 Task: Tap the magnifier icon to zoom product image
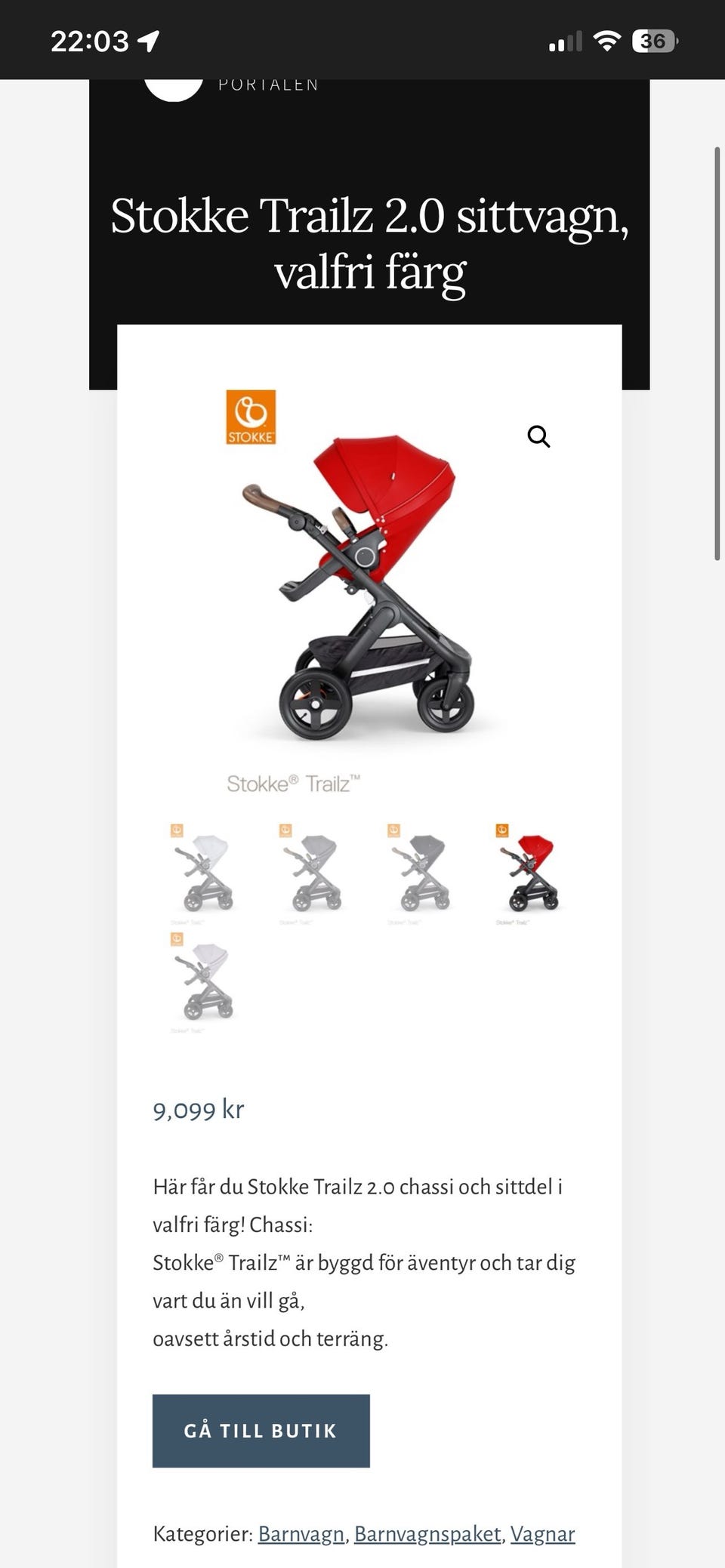coord(538,436)
